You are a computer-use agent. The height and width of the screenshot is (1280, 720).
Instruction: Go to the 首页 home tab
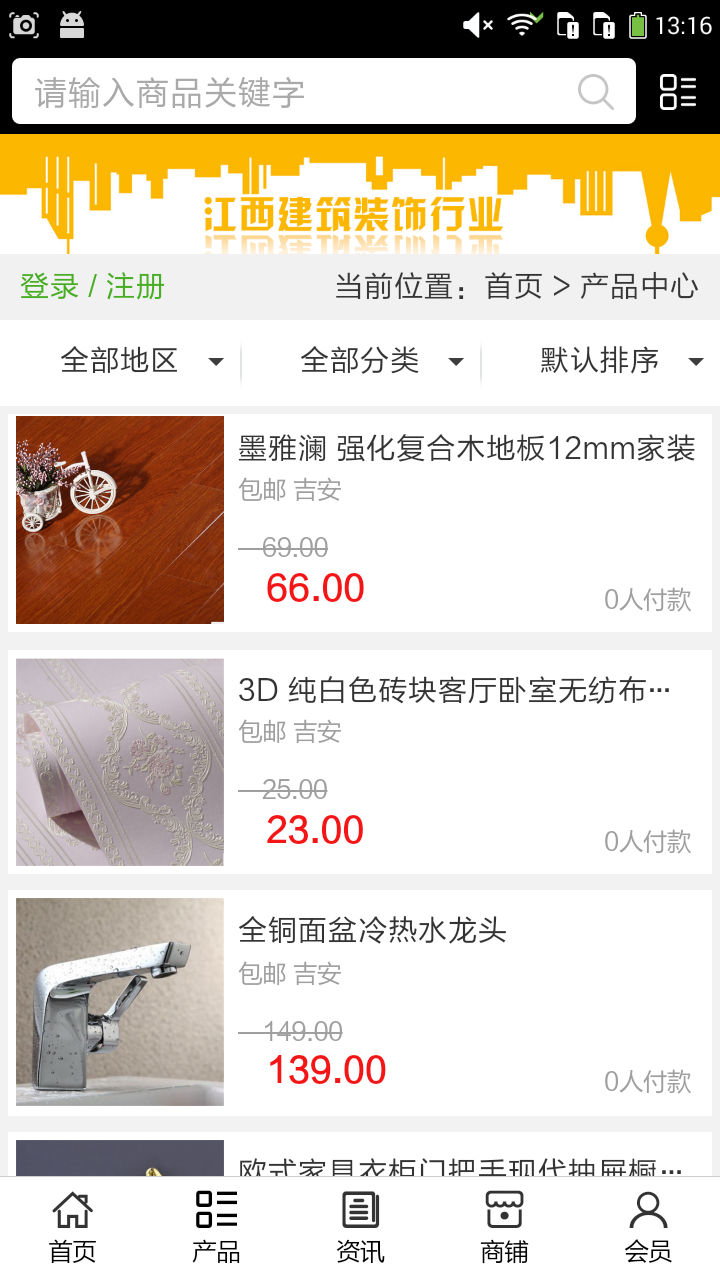[x=72, y=1226]
